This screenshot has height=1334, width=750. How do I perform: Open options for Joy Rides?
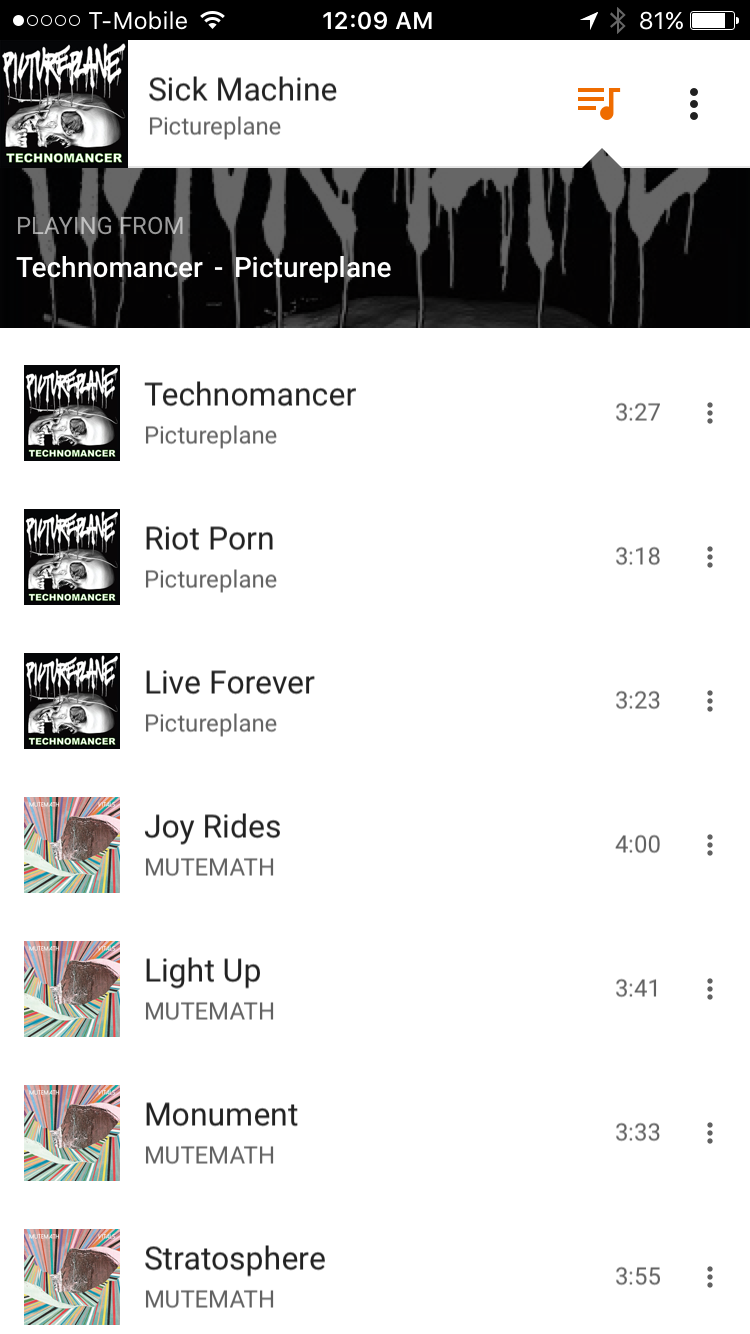pyautogui.click(x=710, y=845)
